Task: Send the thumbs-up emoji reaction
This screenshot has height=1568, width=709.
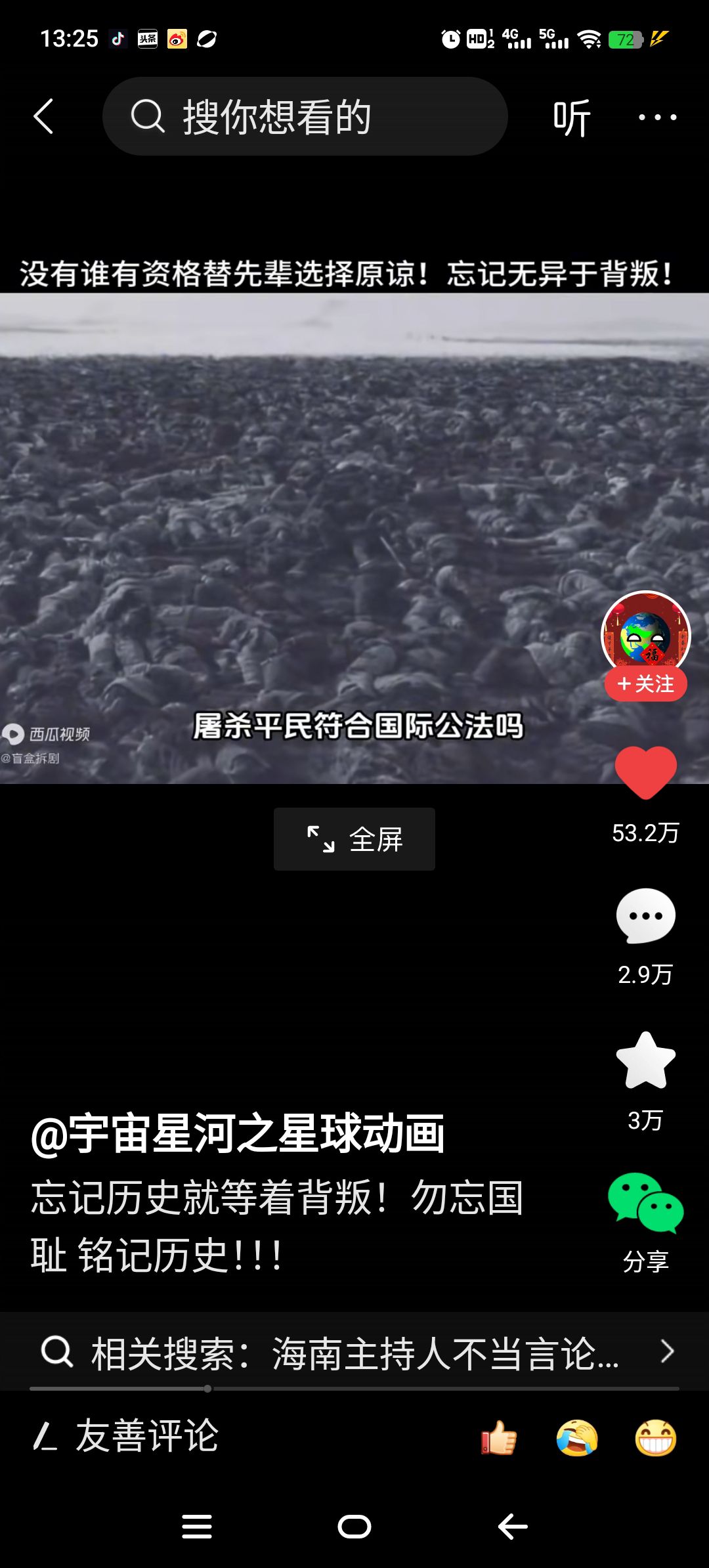Action: 499,1438
